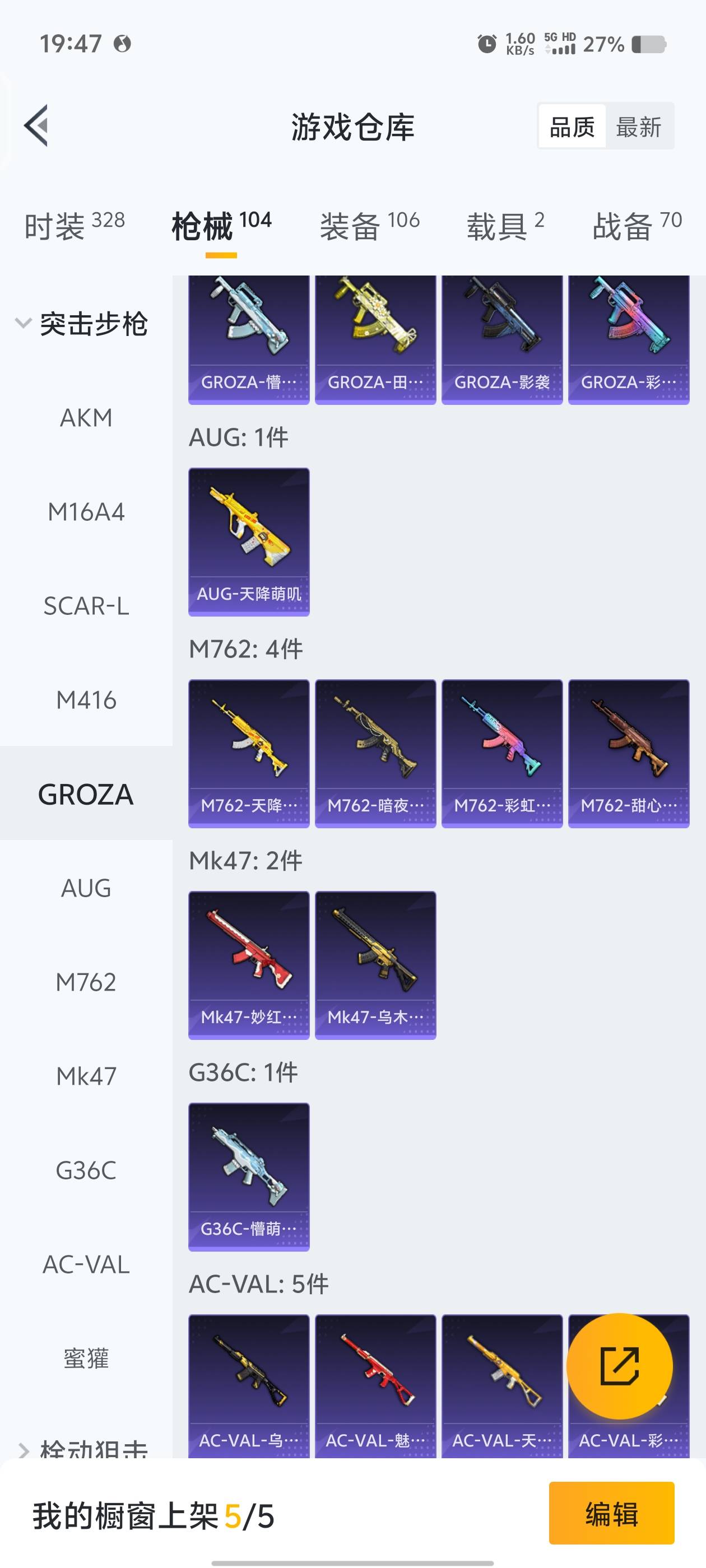Screen dimensions: 706x1568
Task: Open the AUG-天降萌叽 skin
Action: (249, 542)
